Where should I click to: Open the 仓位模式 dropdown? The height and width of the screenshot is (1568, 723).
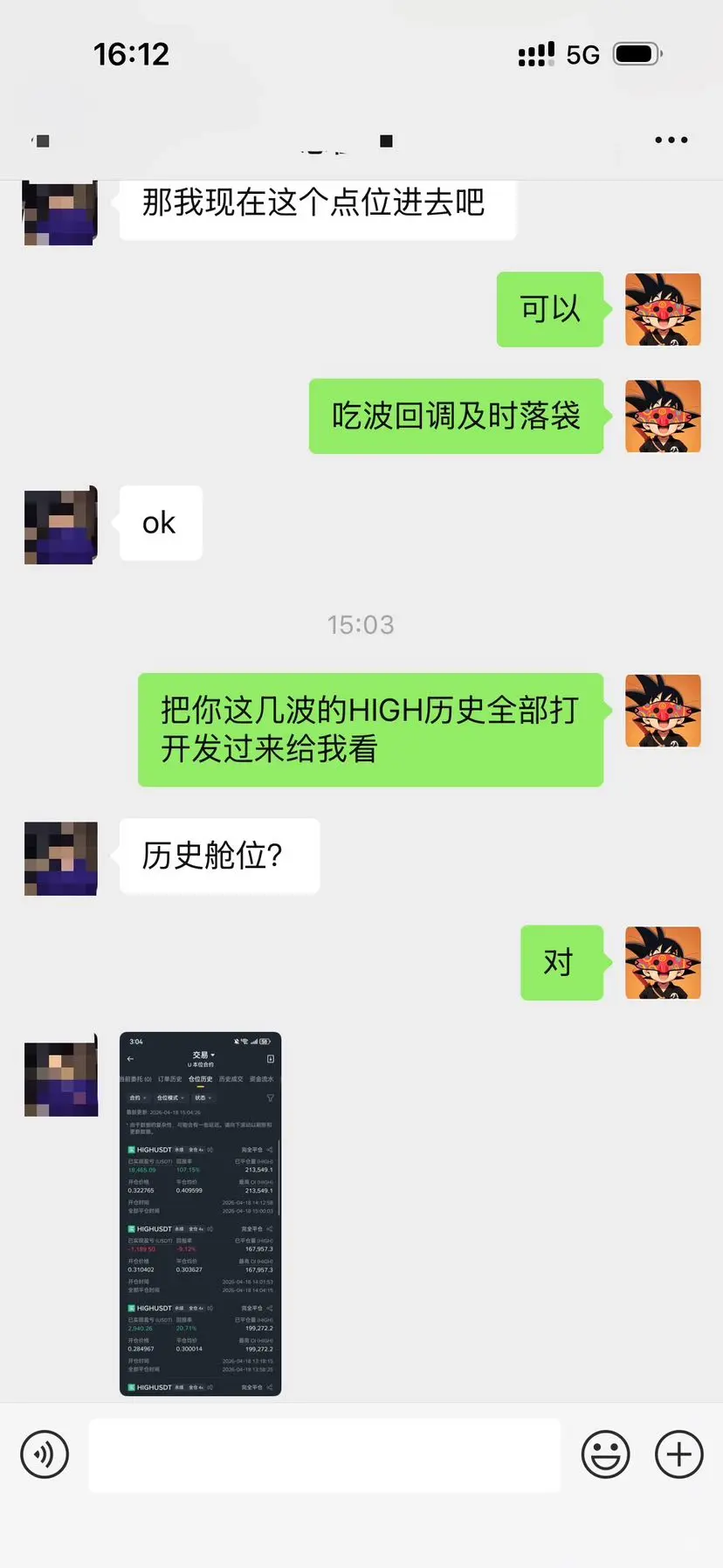pyautogui.click(x=171, y=1098)
